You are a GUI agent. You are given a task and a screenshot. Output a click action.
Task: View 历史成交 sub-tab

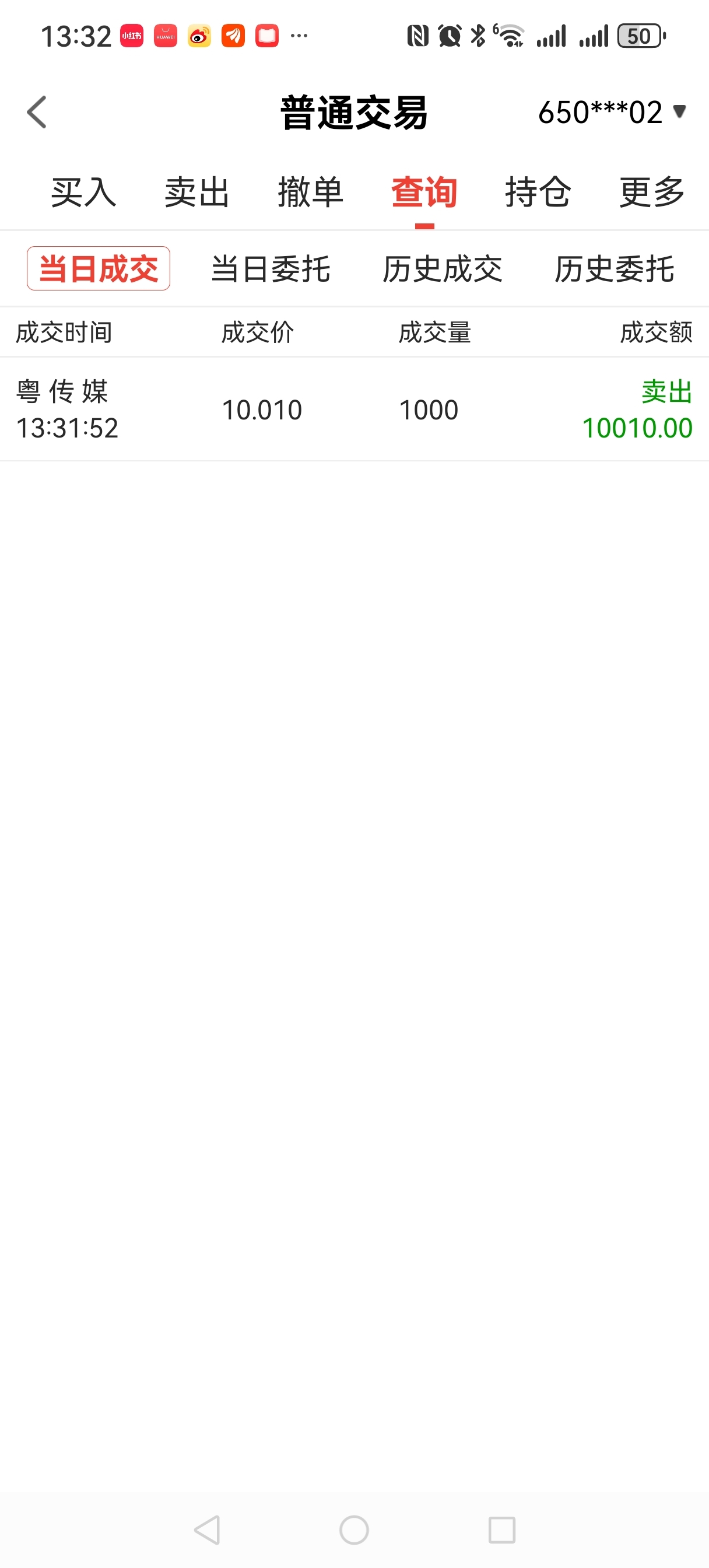(x=443, y=268)
